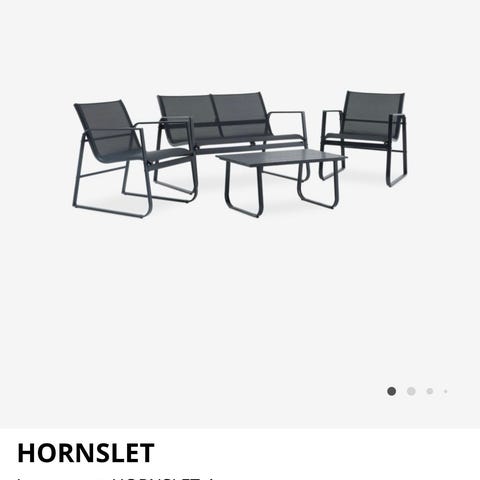Viewport: 480px width, 480px height.
Task: Open the HORNSLET lounge set product photo
Action: [x=240, y=154]
